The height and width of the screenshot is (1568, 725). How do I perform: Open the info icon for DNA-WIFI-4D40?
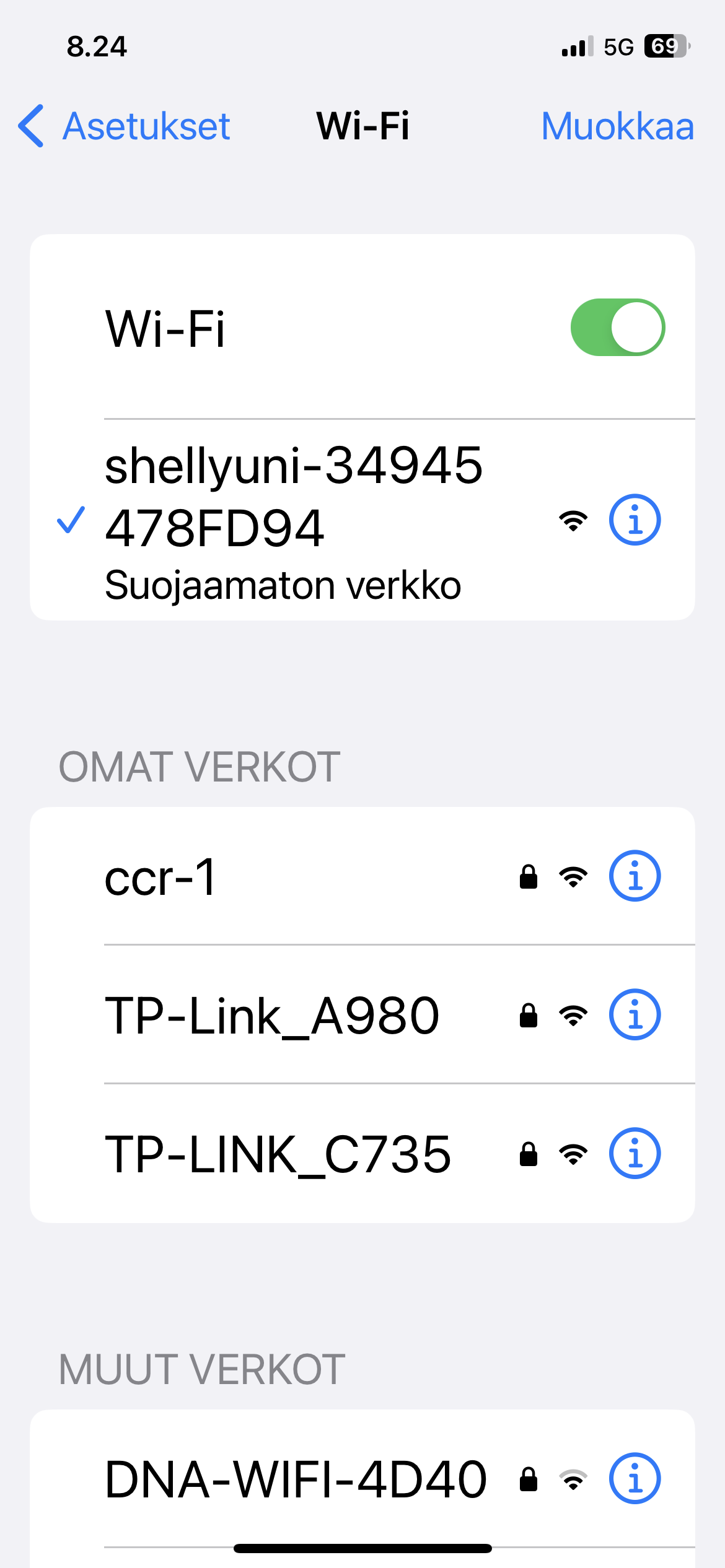click(635, 1478)
